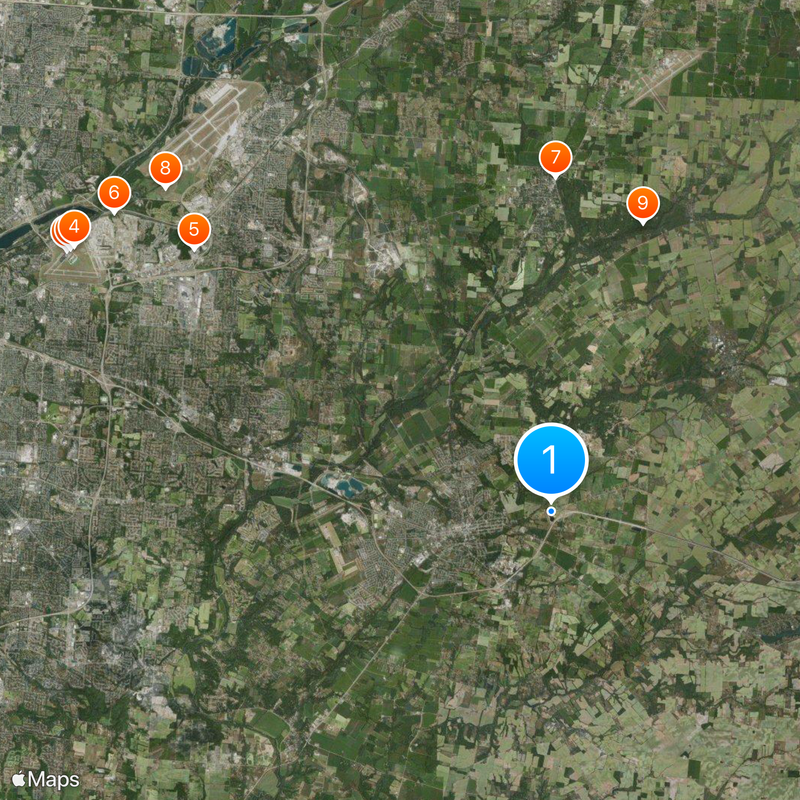Screen dimensions: 800x800
Task: Select the orange pin numbered 6
Action: [x=114, y=192]
